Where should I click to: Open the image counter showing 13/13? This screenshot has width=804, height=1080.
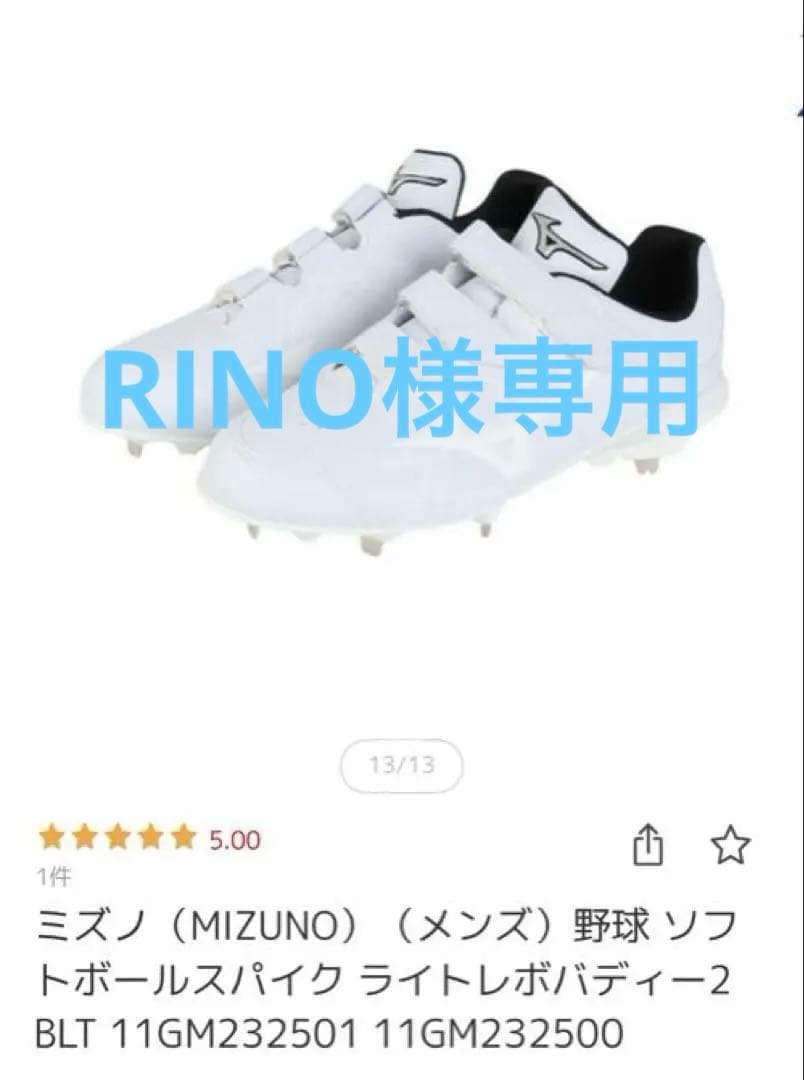point(401,763)
